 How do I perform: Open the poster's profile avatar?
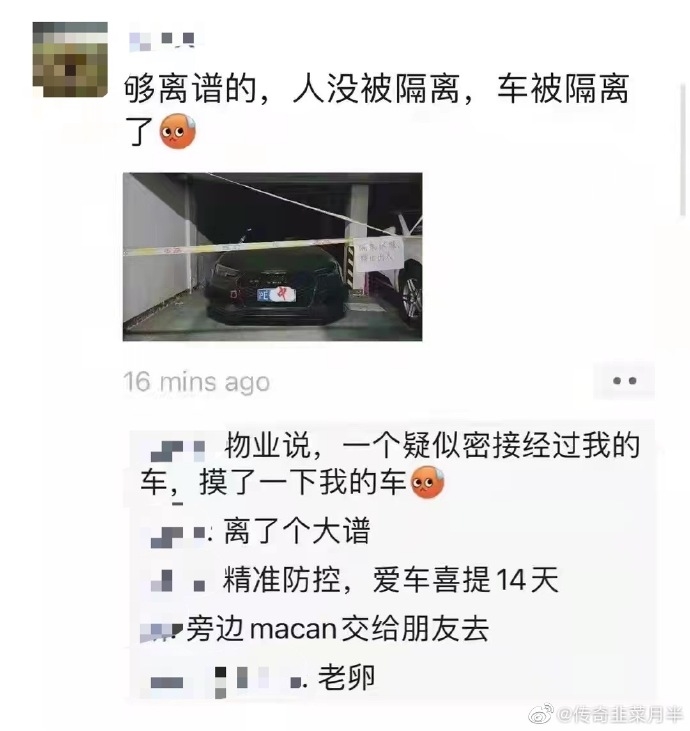(70, 59)
